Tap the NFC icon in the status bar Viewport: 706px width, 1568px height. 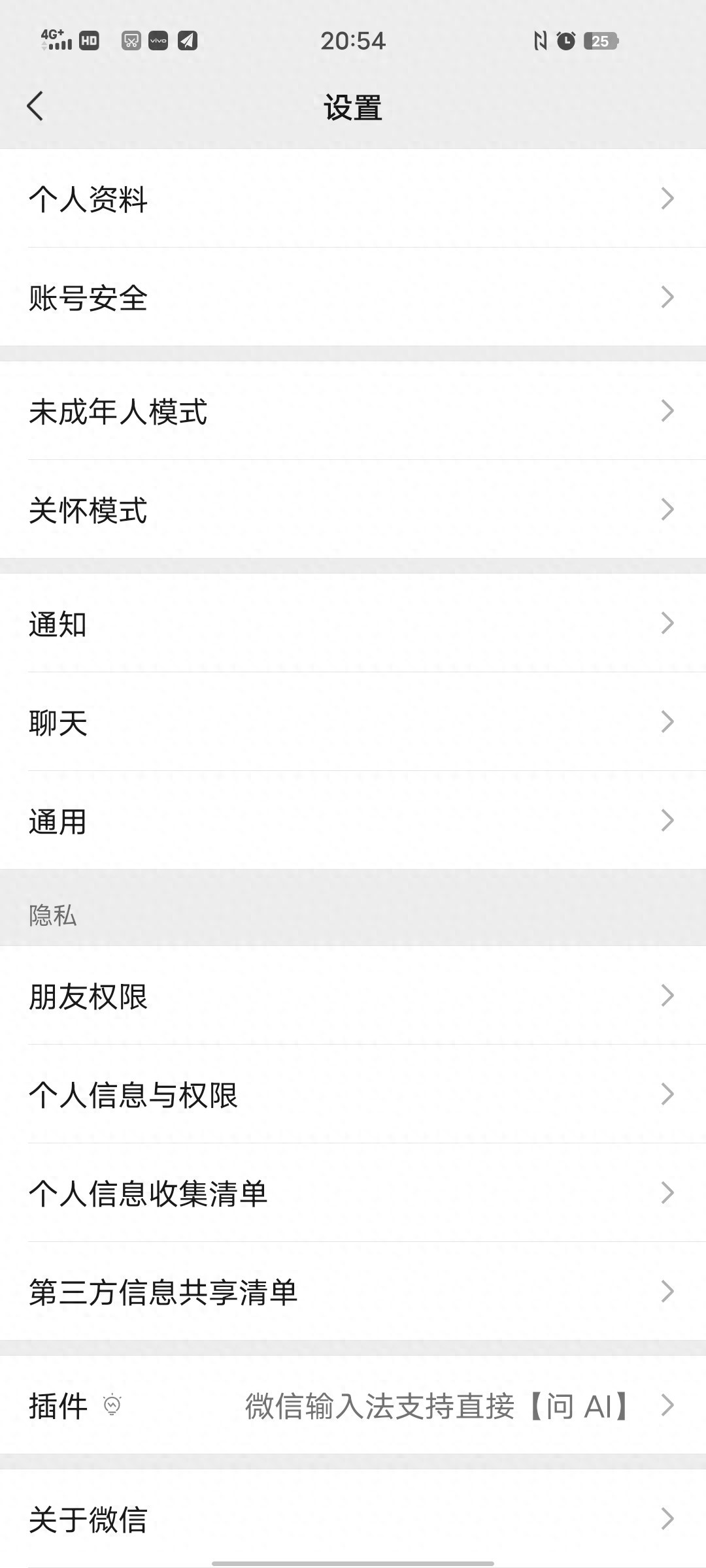coord(541,41)
